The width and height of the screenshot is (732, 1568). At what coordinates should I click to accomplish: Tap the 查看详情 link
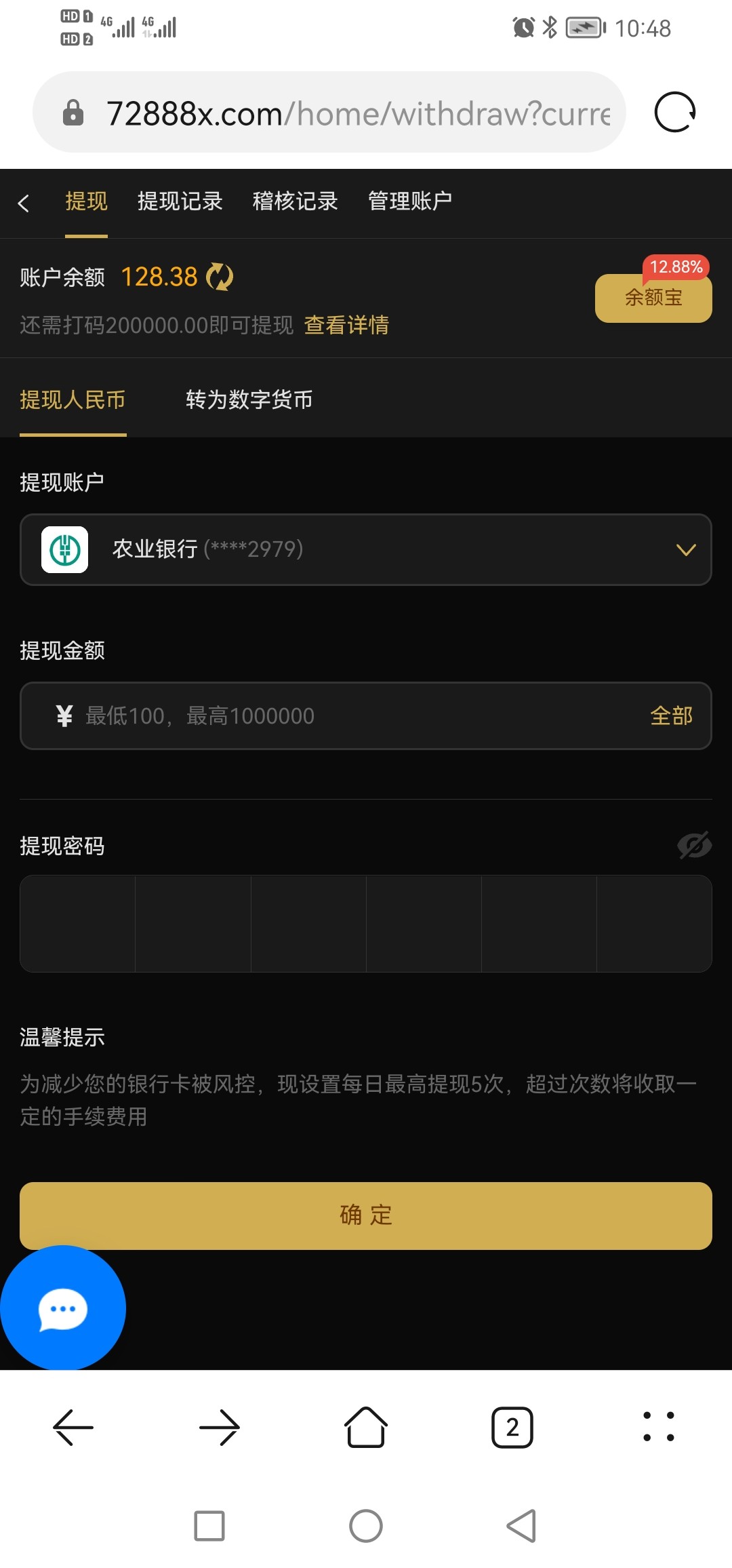pyautogui.click(x=346, y=326)
